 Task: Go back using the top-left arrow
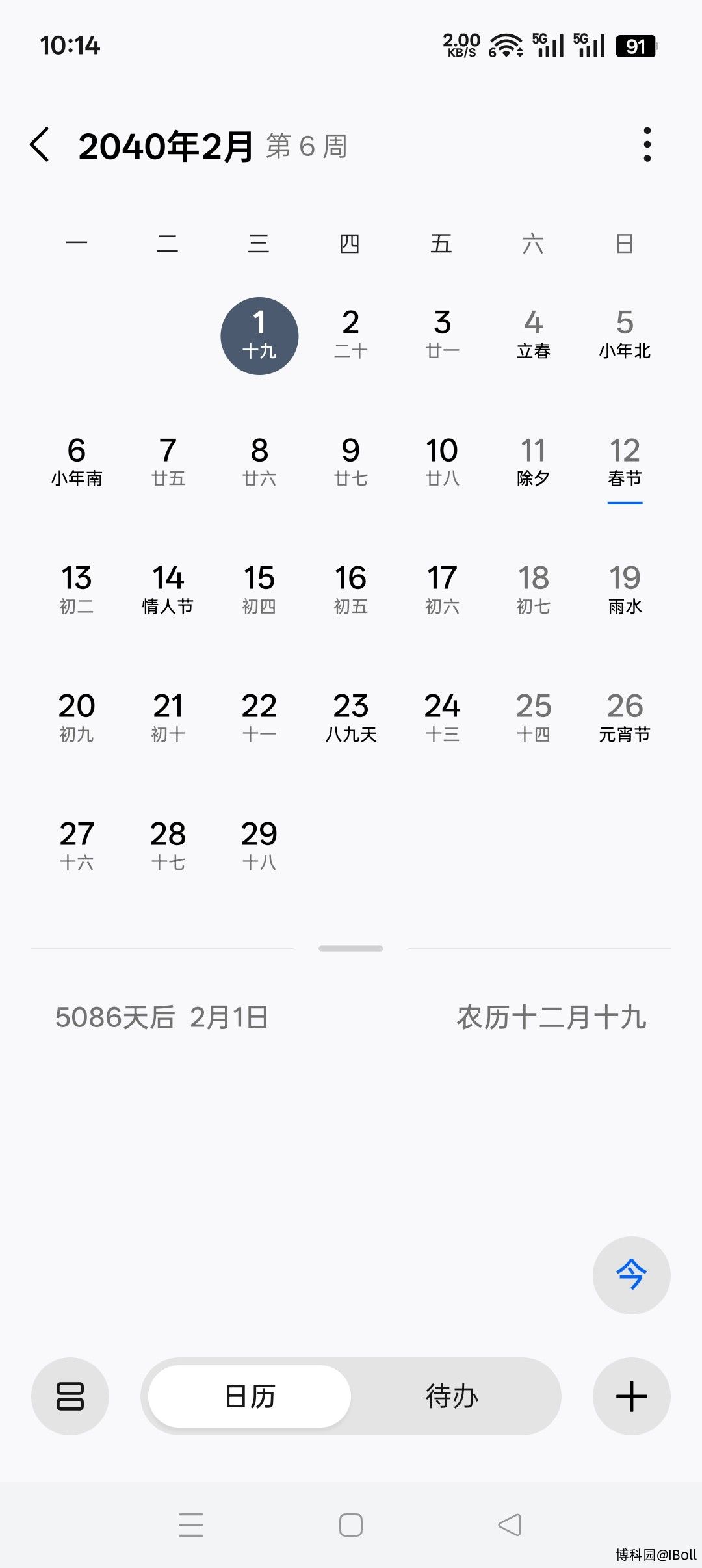point(40,144)
